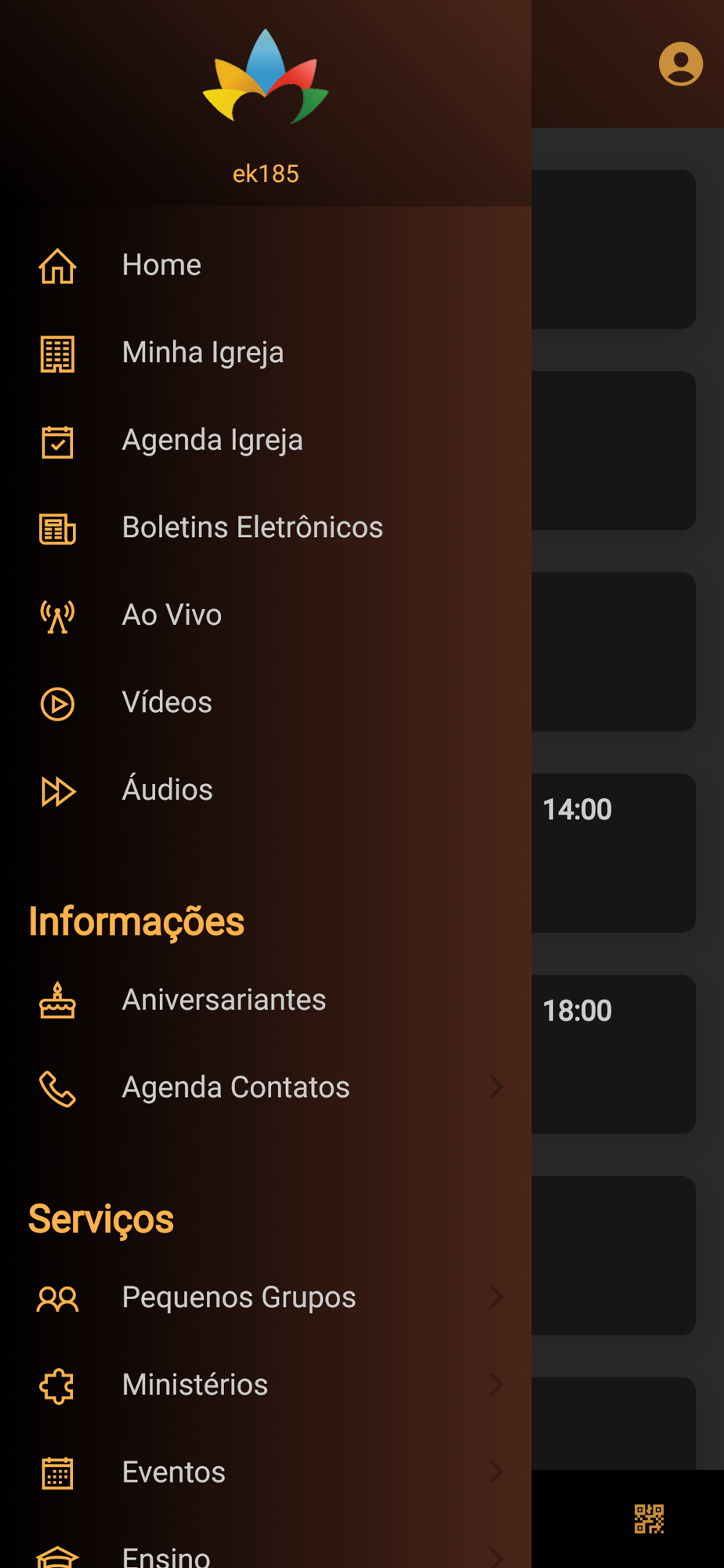
Task: Go to Home in the drawer
Action: [266, 266]
